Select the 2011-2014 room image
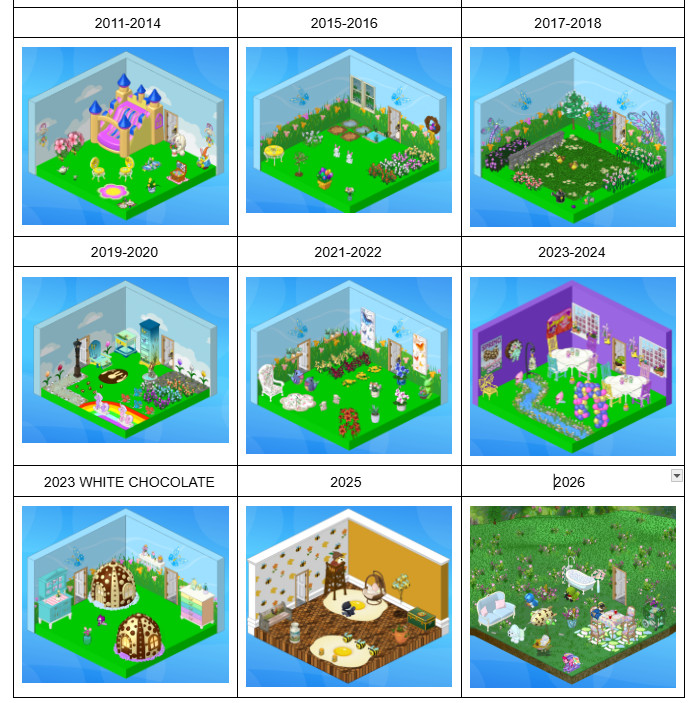694x703 pixels. pyautogui.click(x=125, y=136)
